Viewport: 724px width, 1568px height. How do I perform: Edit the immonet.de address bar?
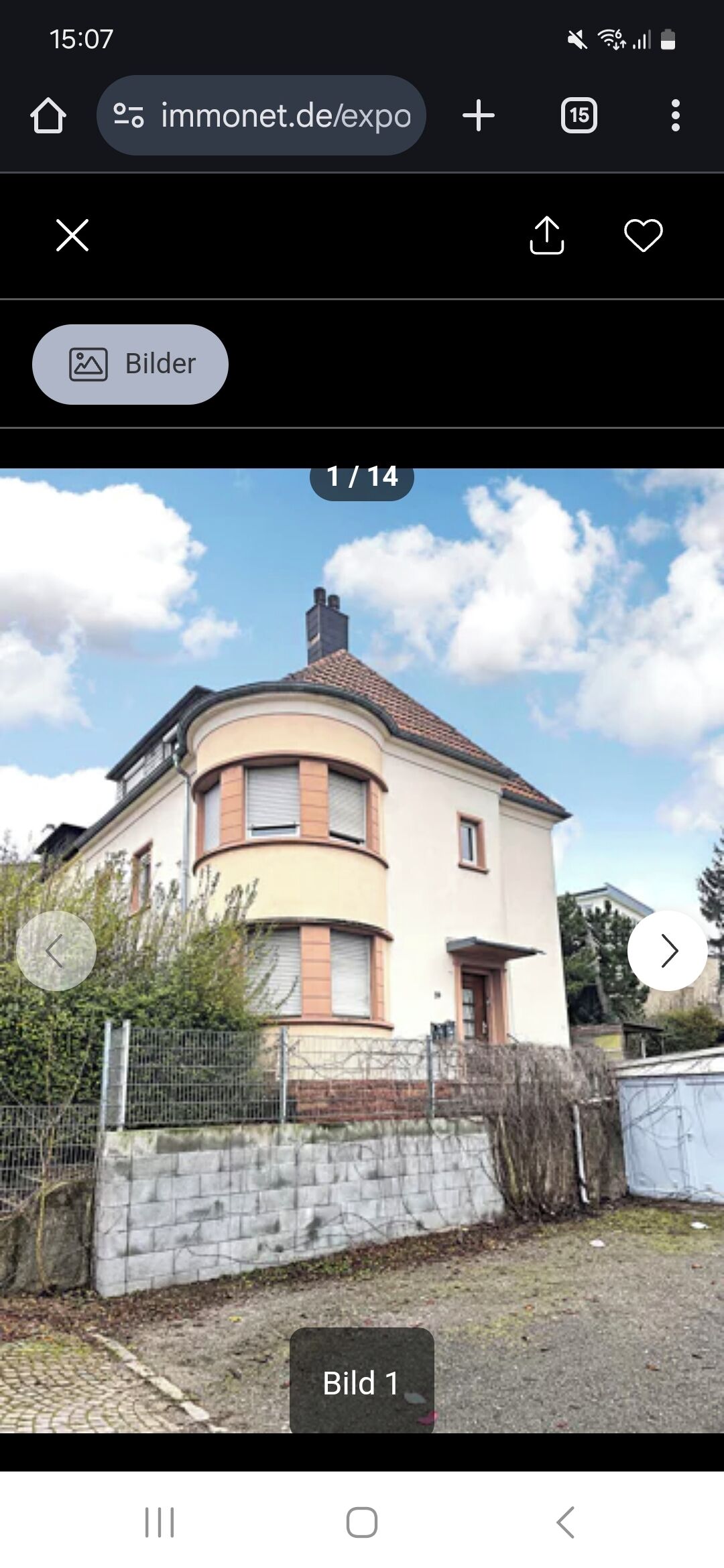point(286,115)
